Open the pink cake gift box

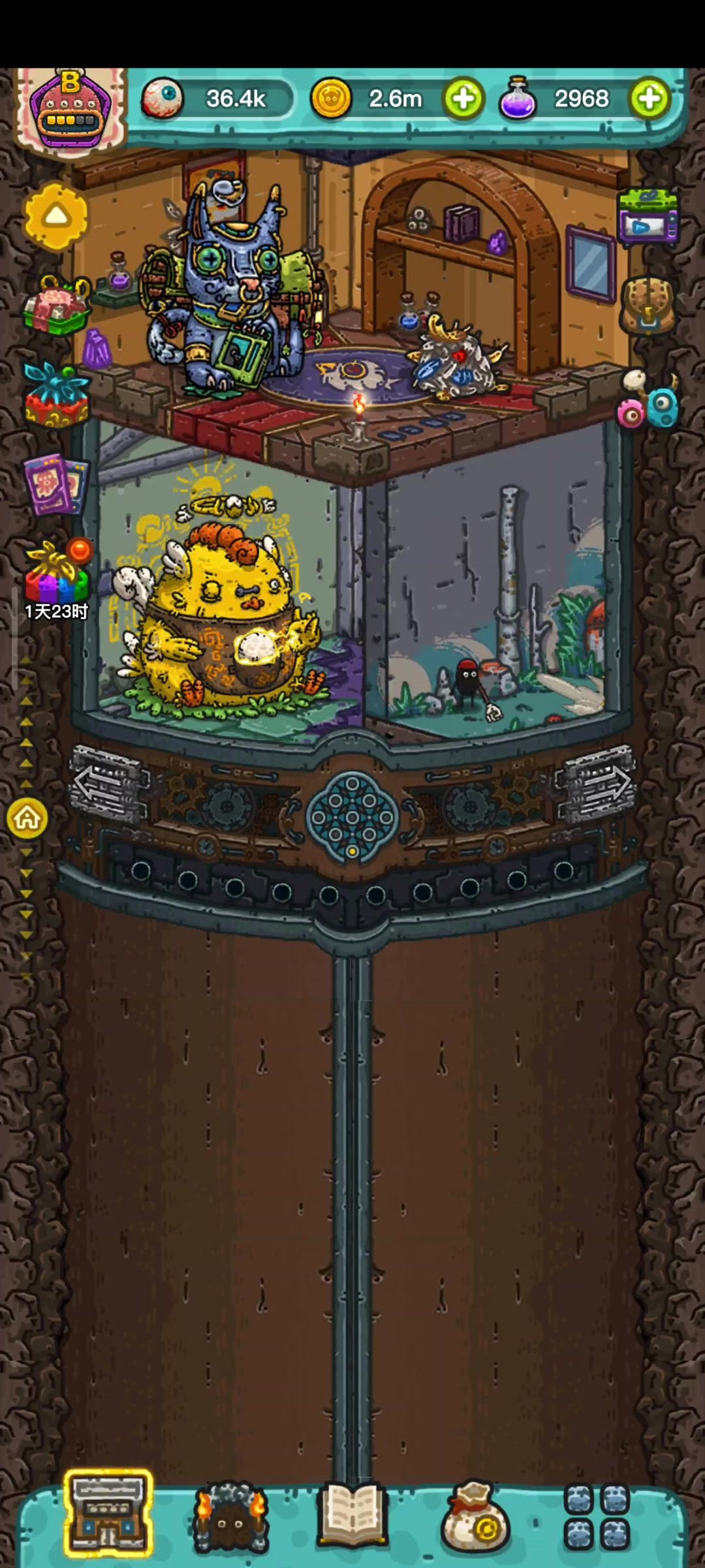(56, 306)
